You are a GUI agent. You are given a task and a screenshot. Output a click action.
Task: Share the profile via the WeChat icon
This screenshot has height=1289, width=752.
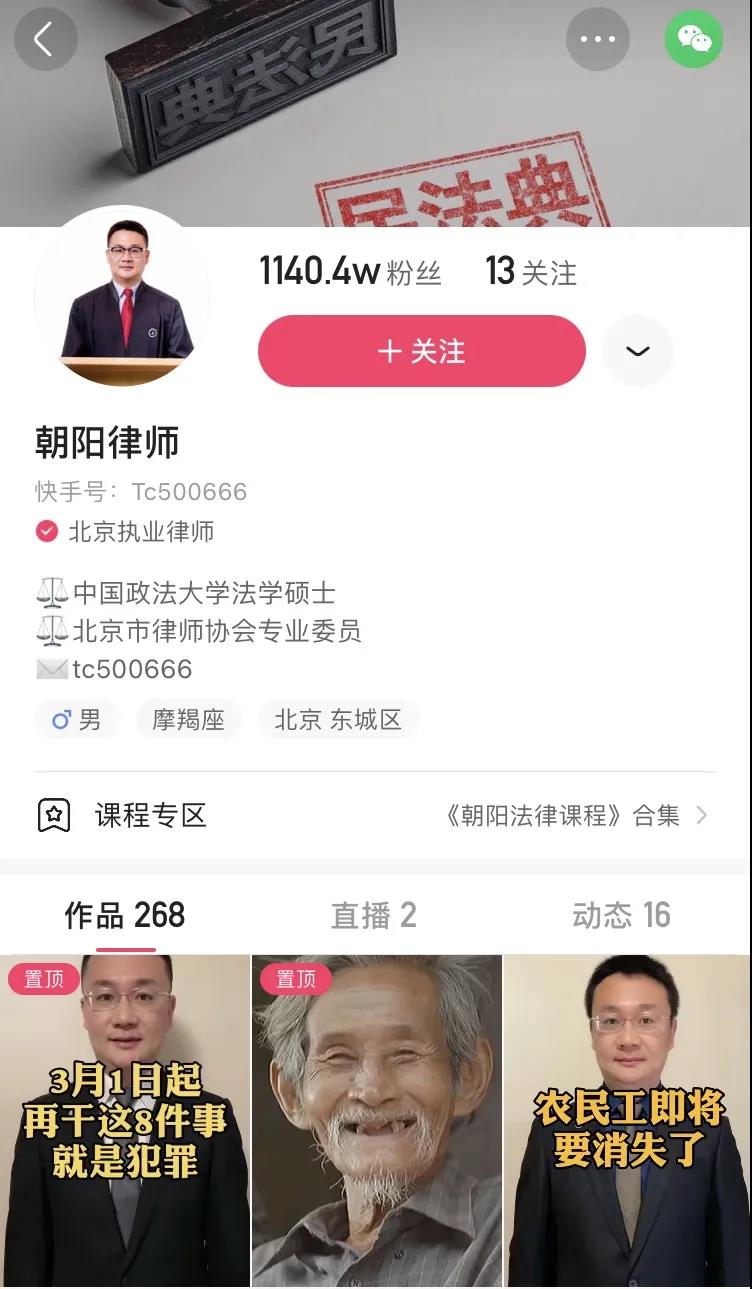(694, 40)
